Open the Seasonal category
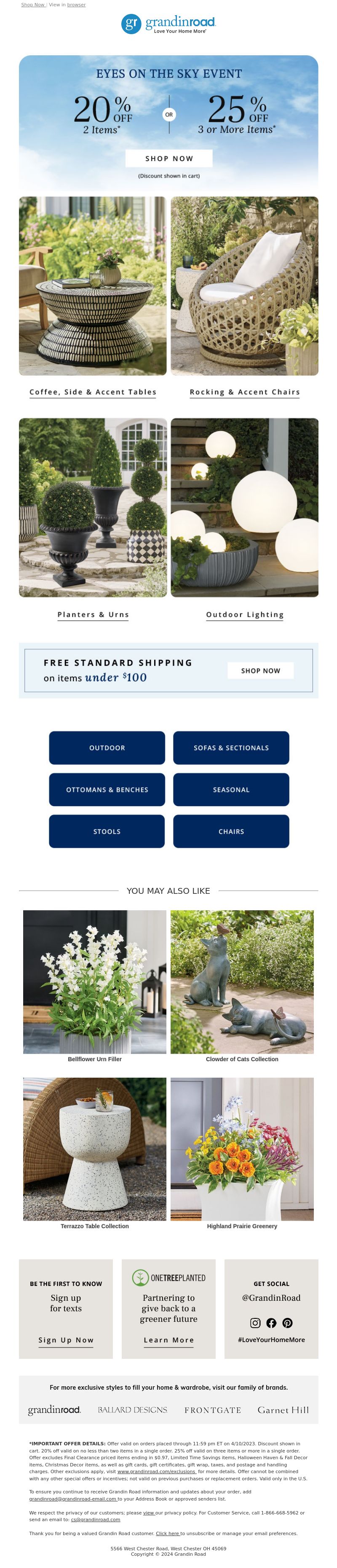Screen dimensions: 337x1568 [231, 790]
